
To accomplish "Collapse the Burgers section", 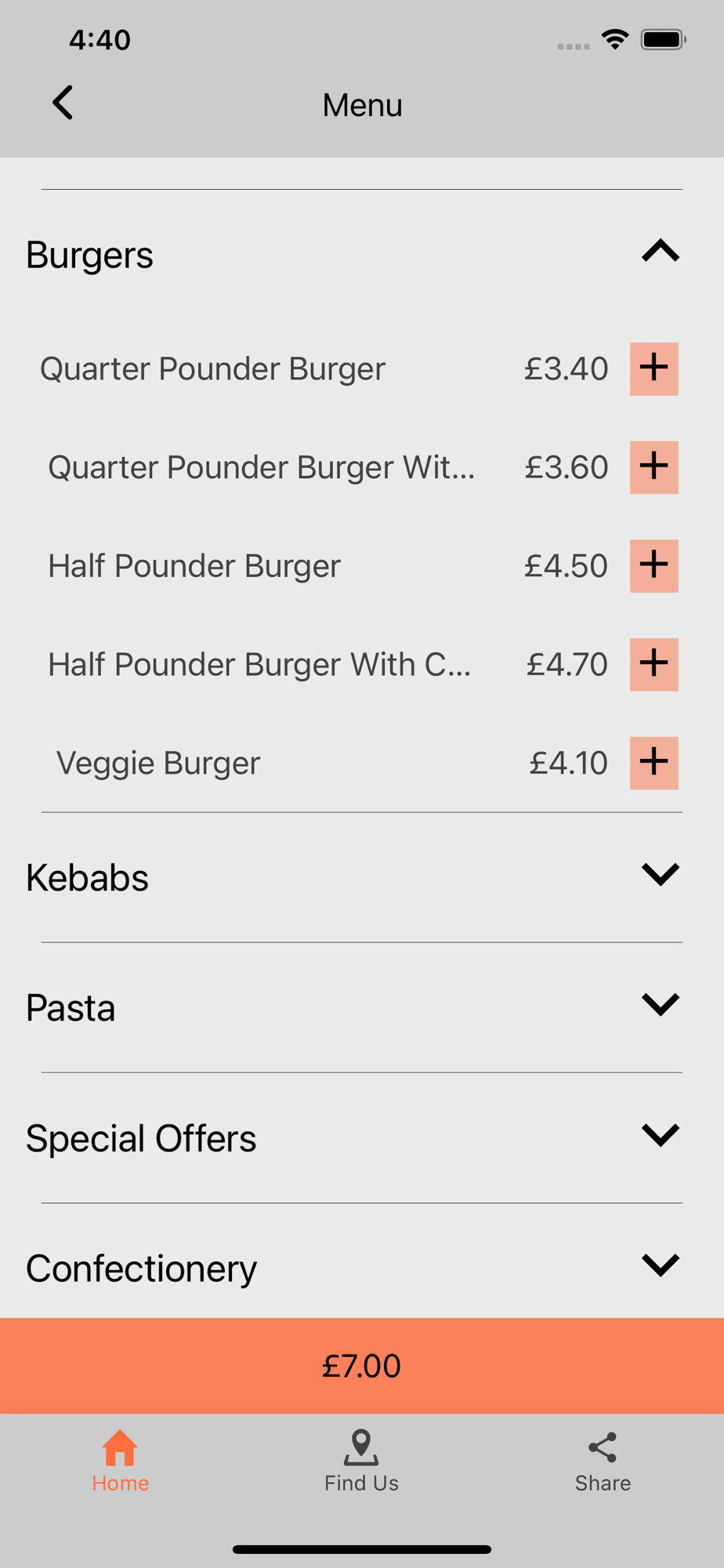I will (x=661, y=252).
